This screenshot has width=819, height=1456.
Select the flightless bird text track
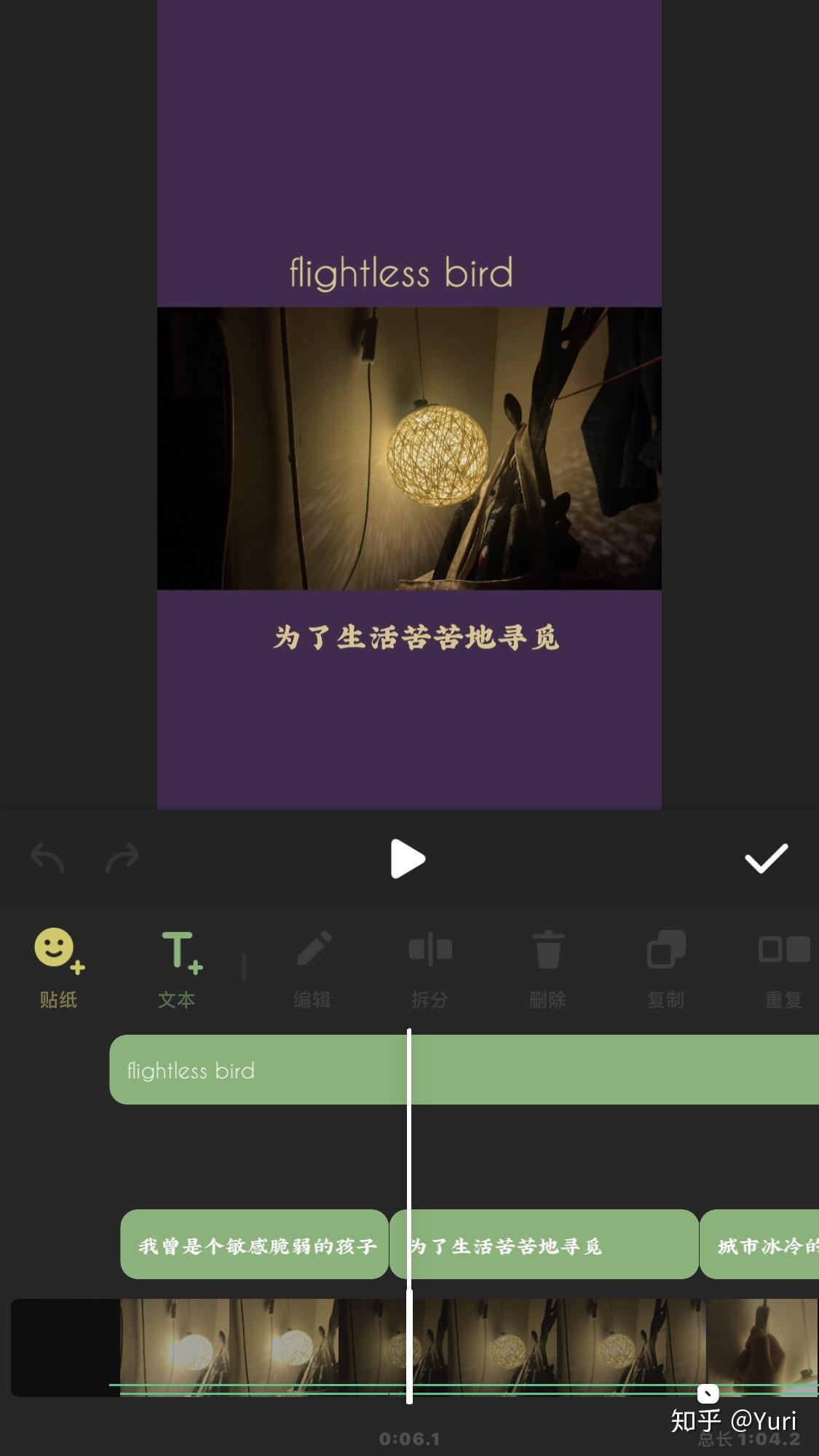click(255, 1070)
